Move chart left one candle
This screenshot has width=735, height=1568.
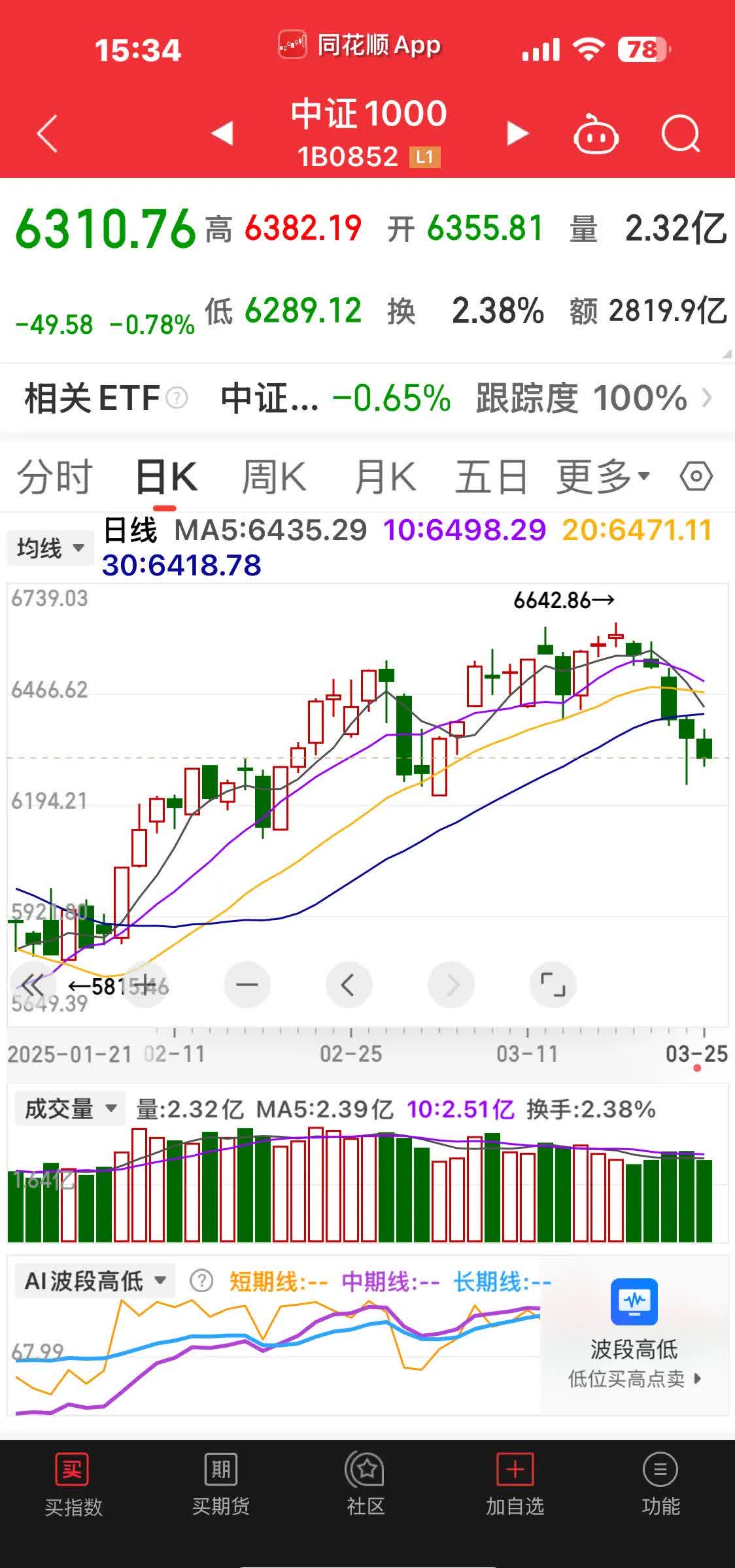pos(349,985)
